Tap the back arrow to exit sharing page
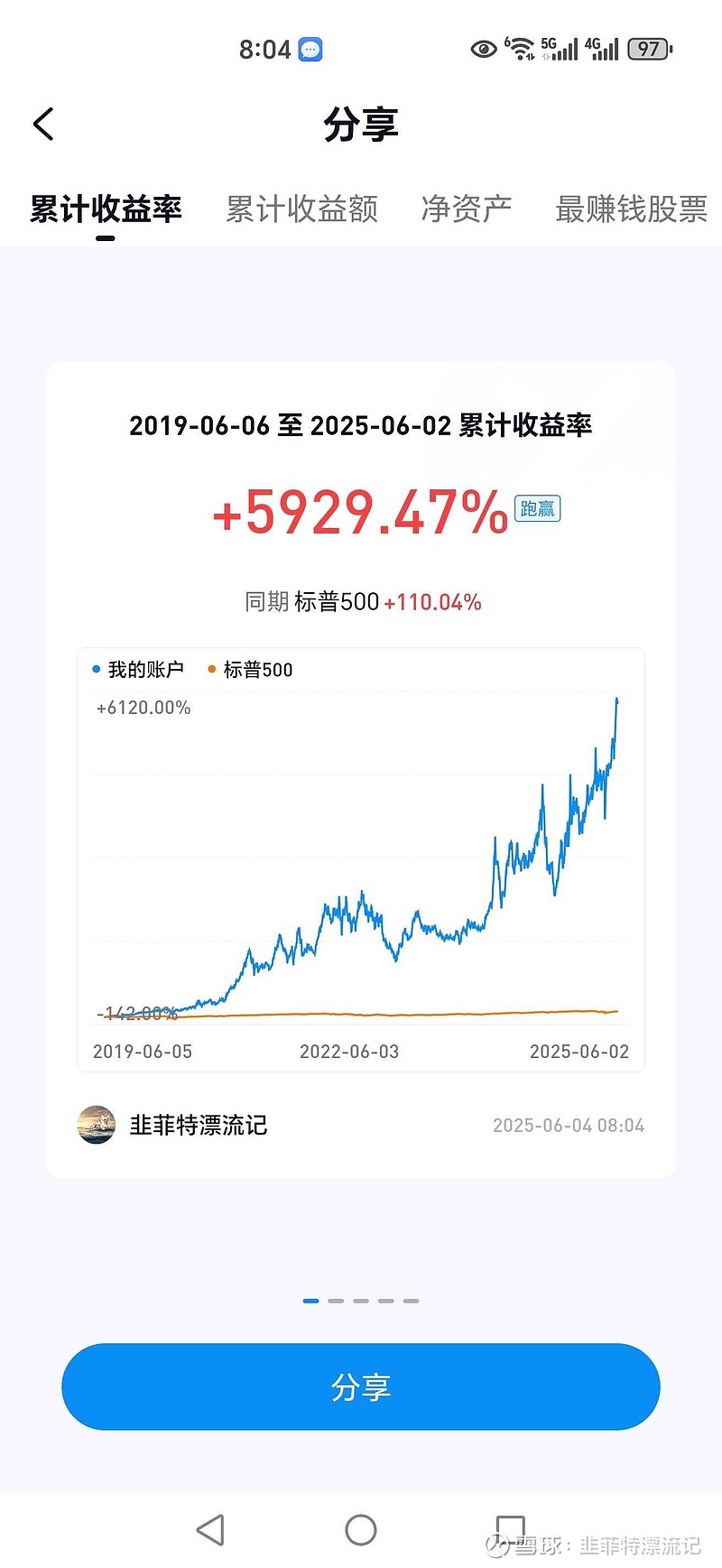Viewport: 722px width, 1568px height. [x=42, y=124]
